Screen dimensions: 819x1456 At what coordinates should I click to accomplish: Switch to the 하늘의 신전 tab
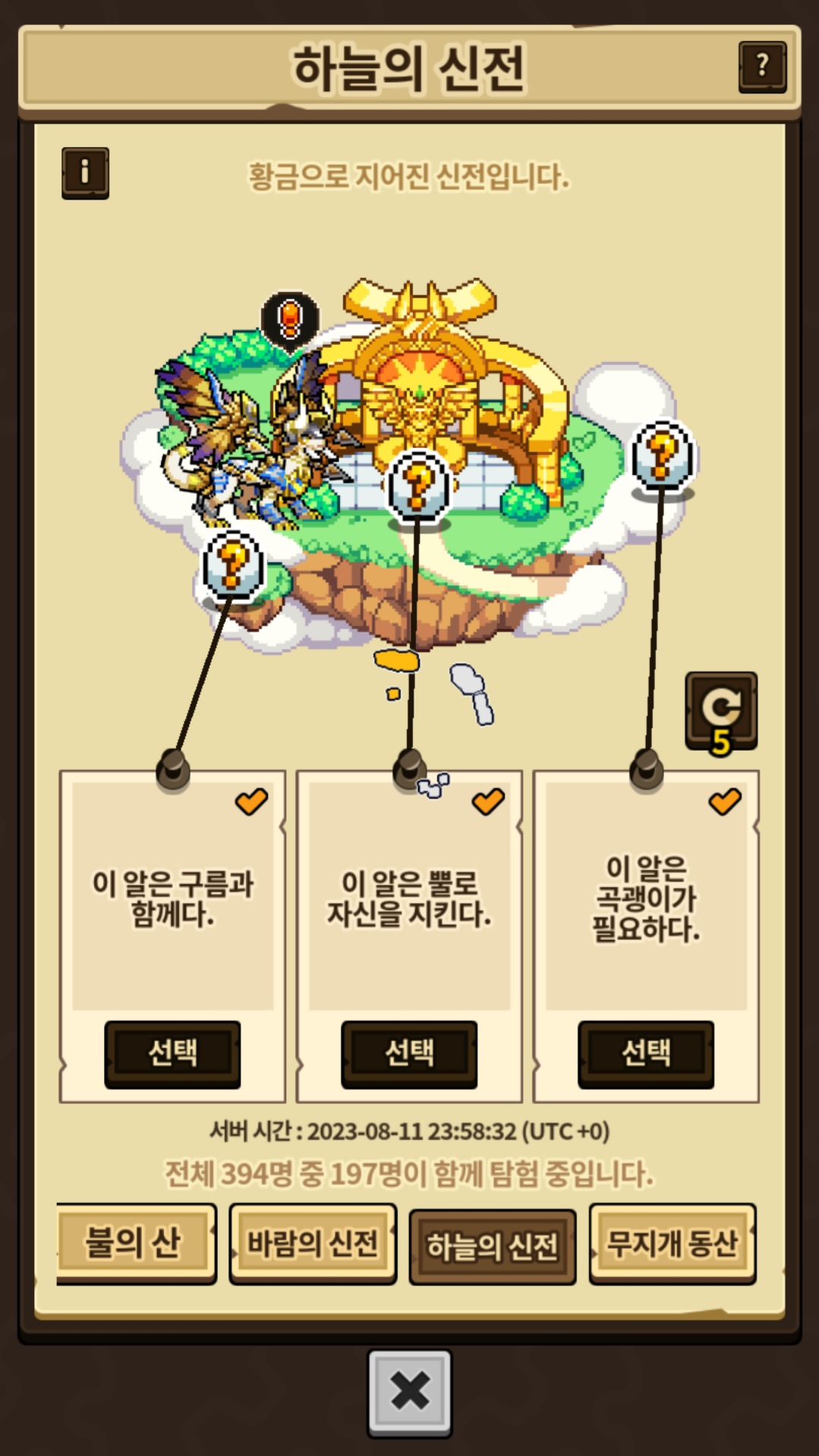click(x=493, y=1246)
